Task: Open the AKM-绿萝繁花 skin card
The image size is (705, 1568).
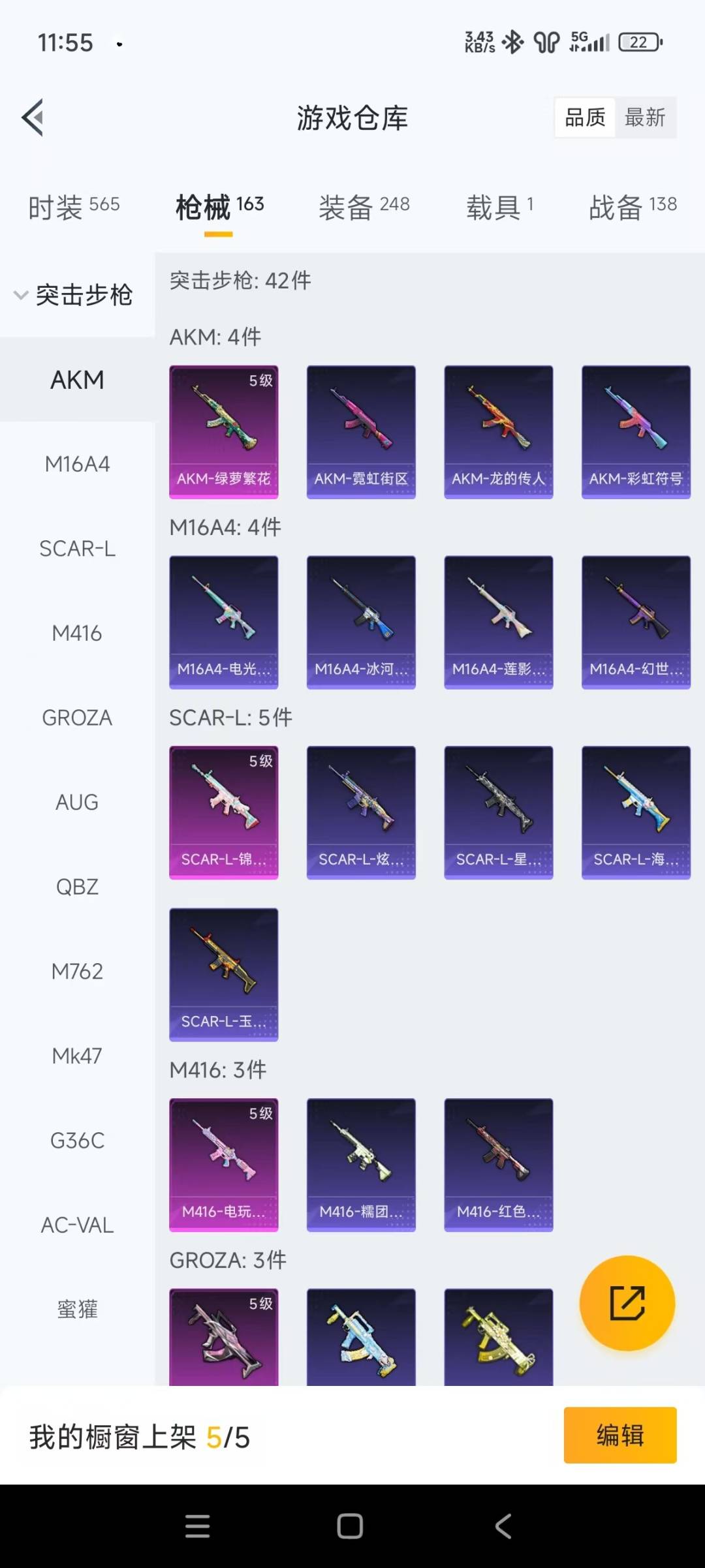Action: [x=224, y=432]
